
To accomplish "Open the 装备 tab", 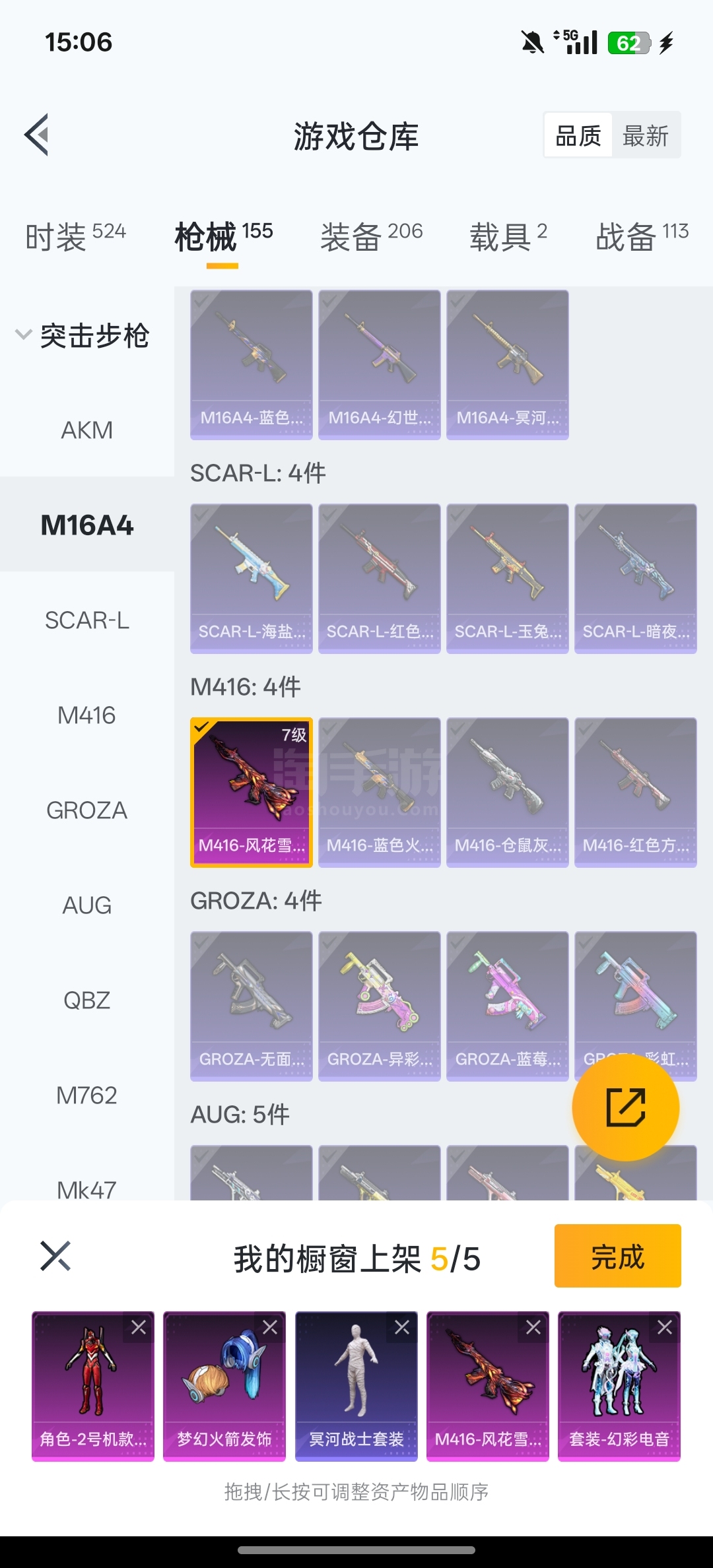I will pos(371,236).
